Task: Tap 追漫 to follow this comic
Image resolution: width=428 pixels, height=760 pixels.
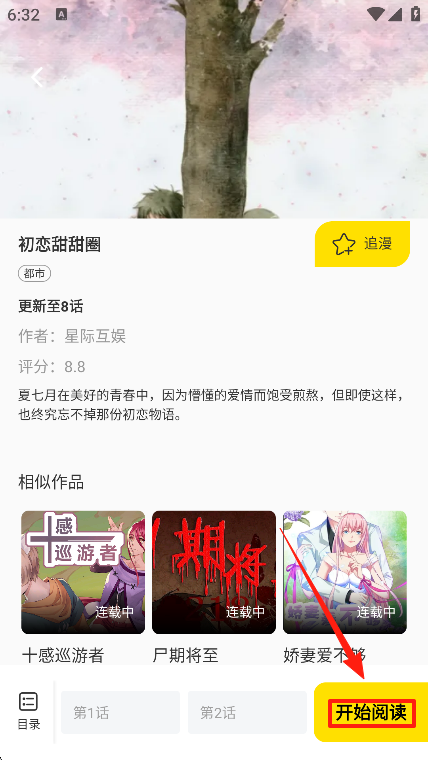Action: coord(362,244)
